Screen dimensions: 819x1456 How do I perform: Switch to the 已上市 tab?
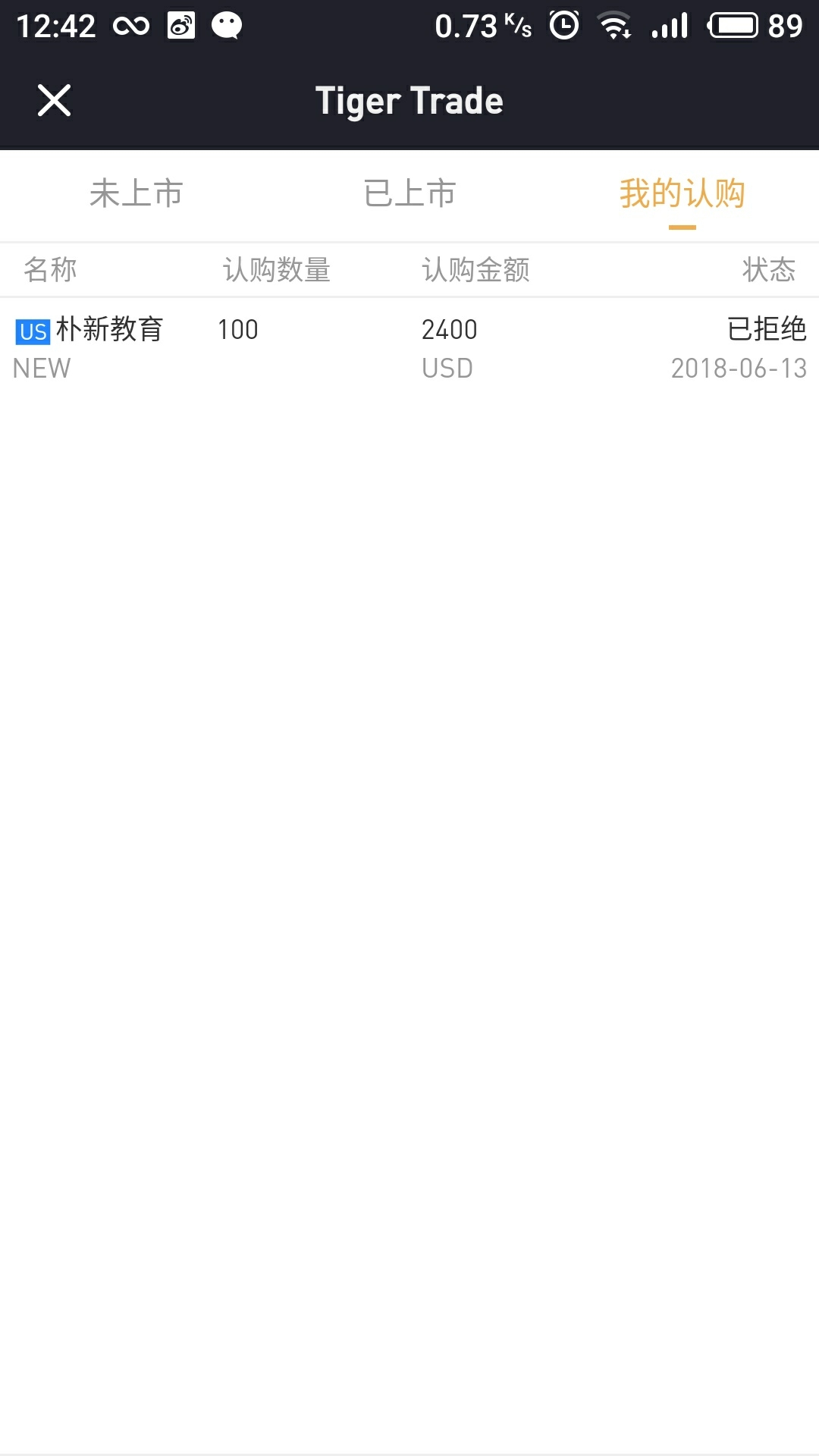pos(409,194)
